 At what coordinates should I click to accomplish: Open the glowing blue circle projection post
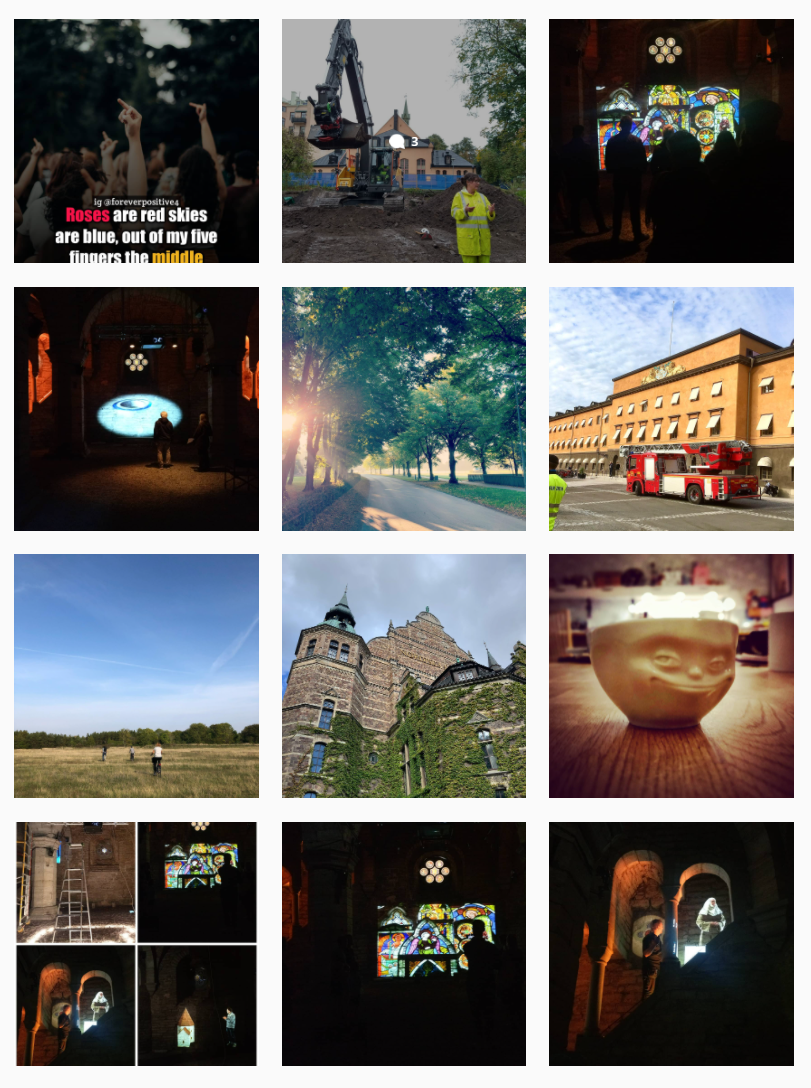click(x=136, y=409)
